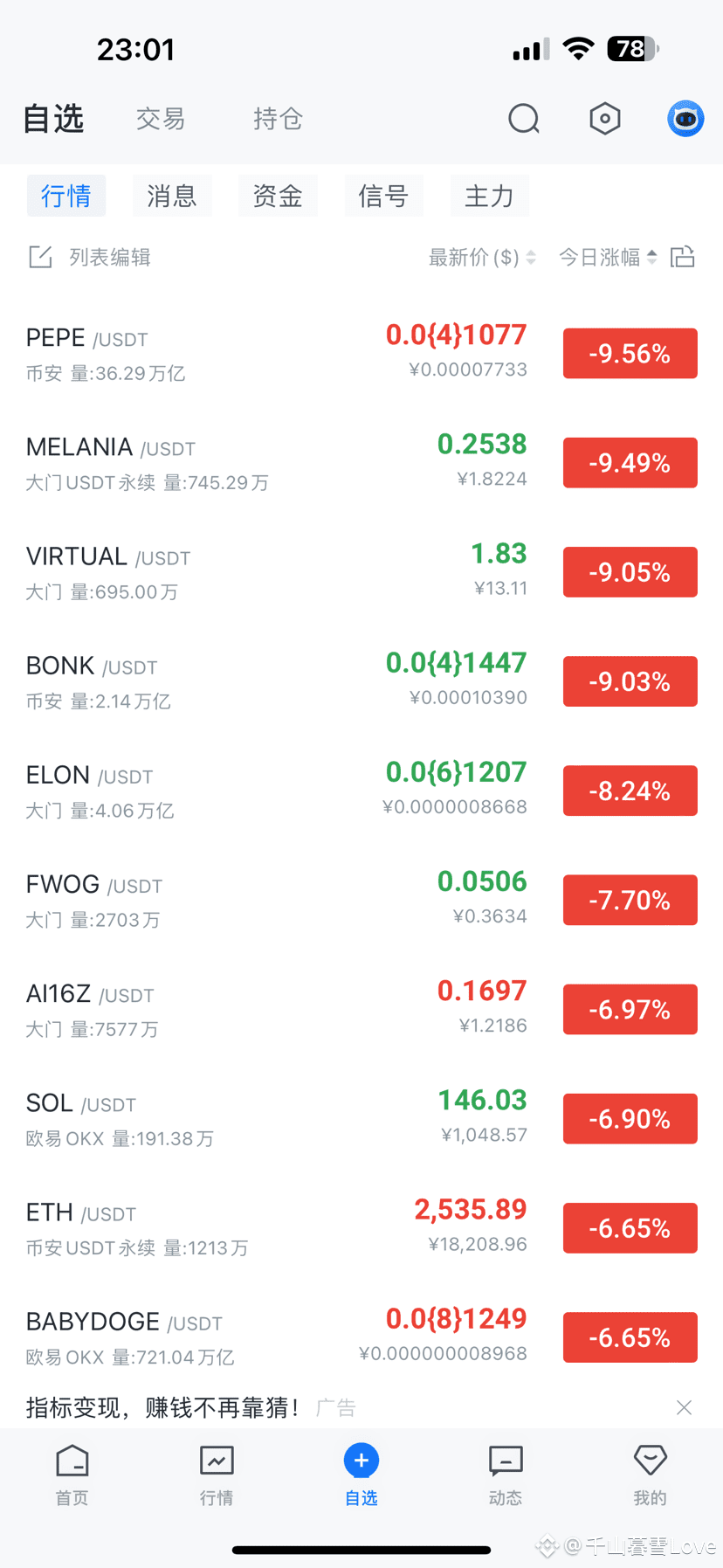Select the 信号 chip
The width and height of the screenshot is (723, 1568).
point(383,196)
